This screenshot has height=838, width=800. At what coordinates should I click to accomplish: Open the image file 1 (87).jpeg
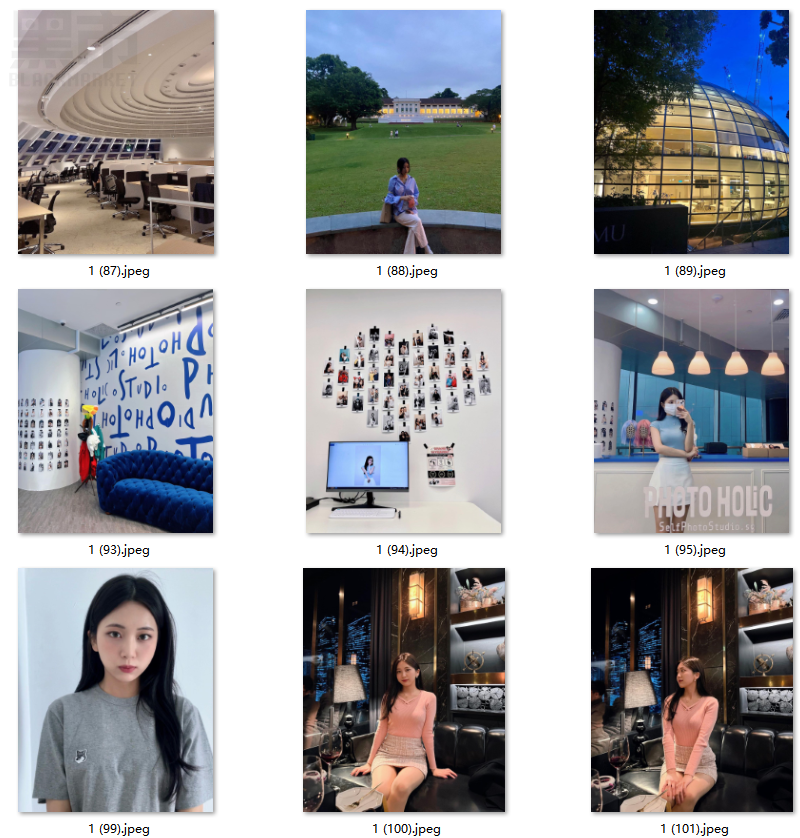coord(116,132)
